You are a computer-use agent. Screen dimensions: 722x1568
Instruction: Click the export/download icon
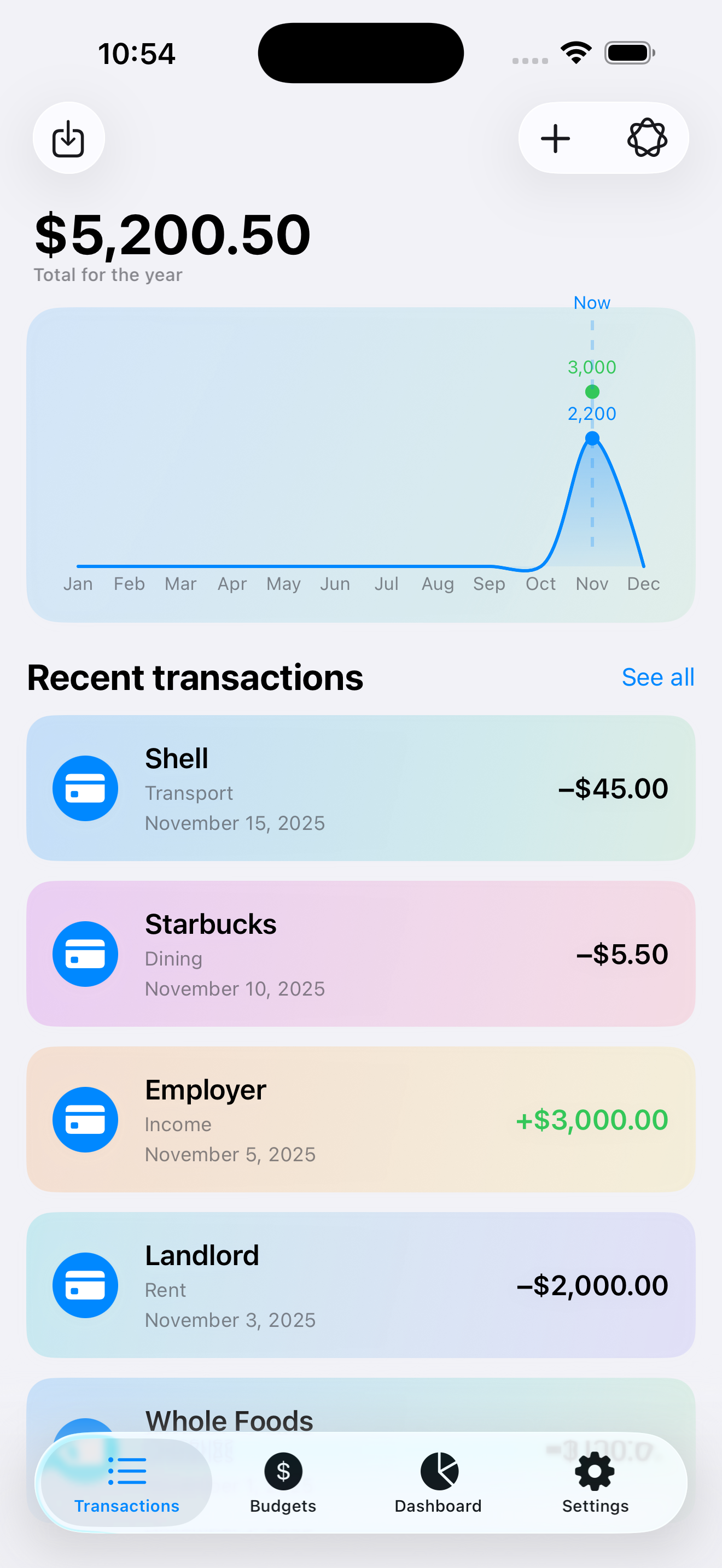point(69,138)
